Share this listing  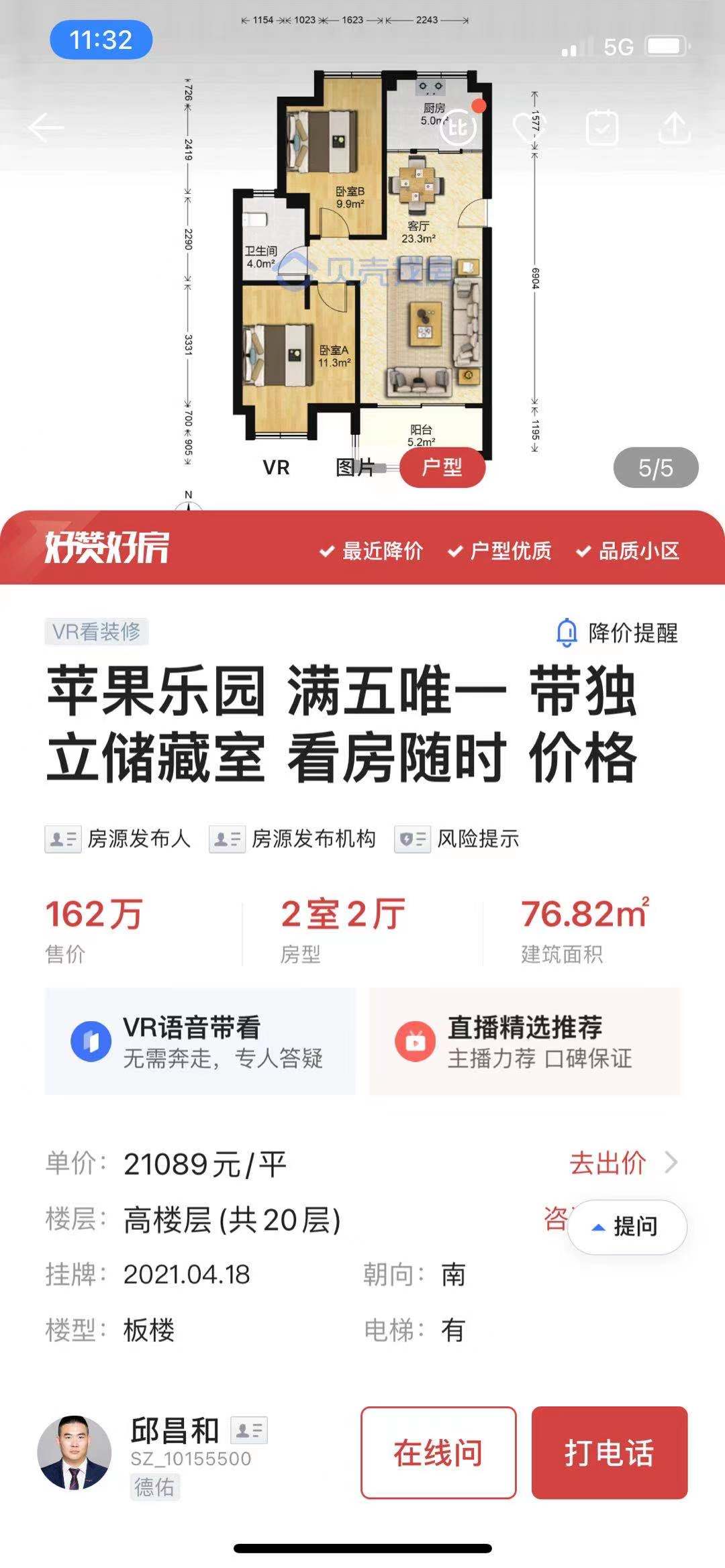[674, 127]
